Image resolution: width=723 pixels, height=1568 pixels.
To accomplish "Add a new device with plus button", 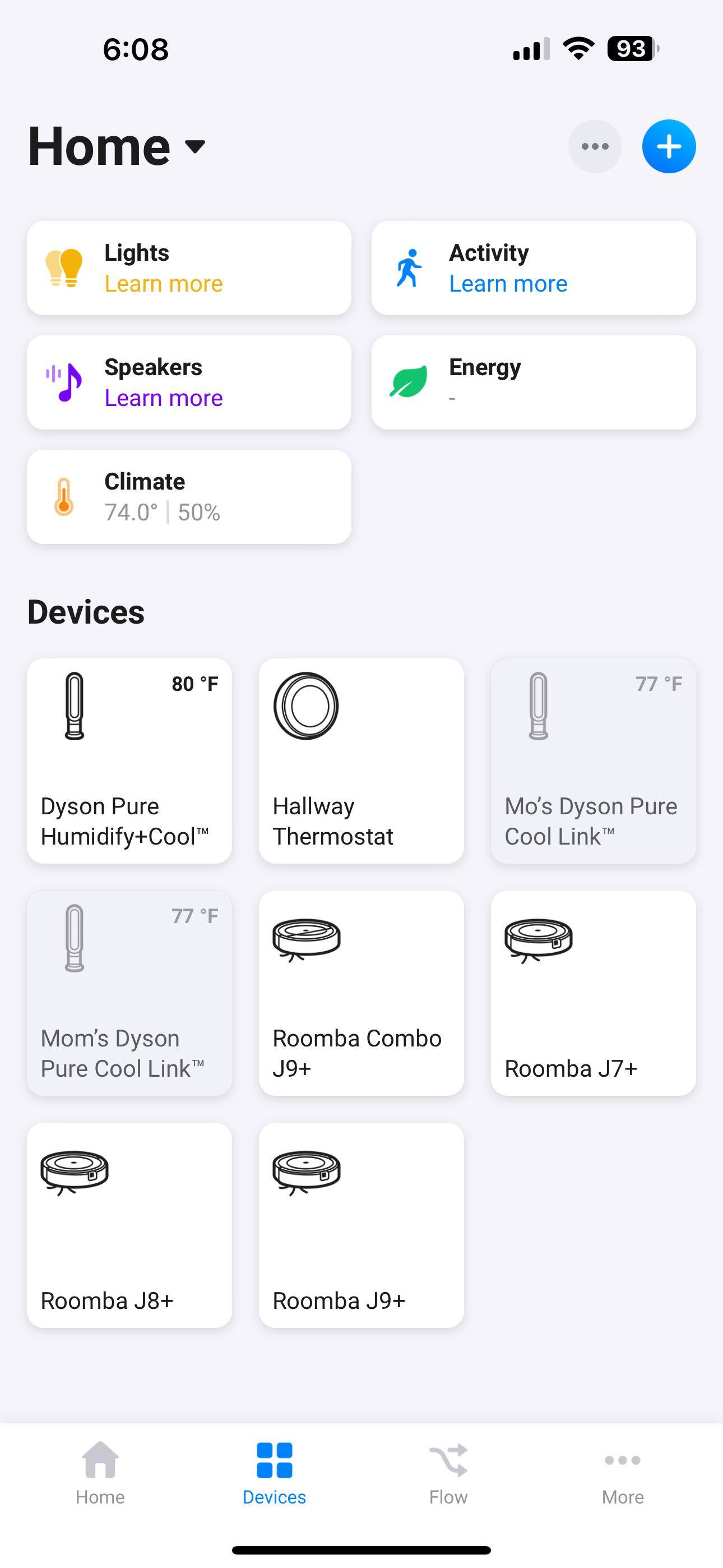I will (668, 147).
